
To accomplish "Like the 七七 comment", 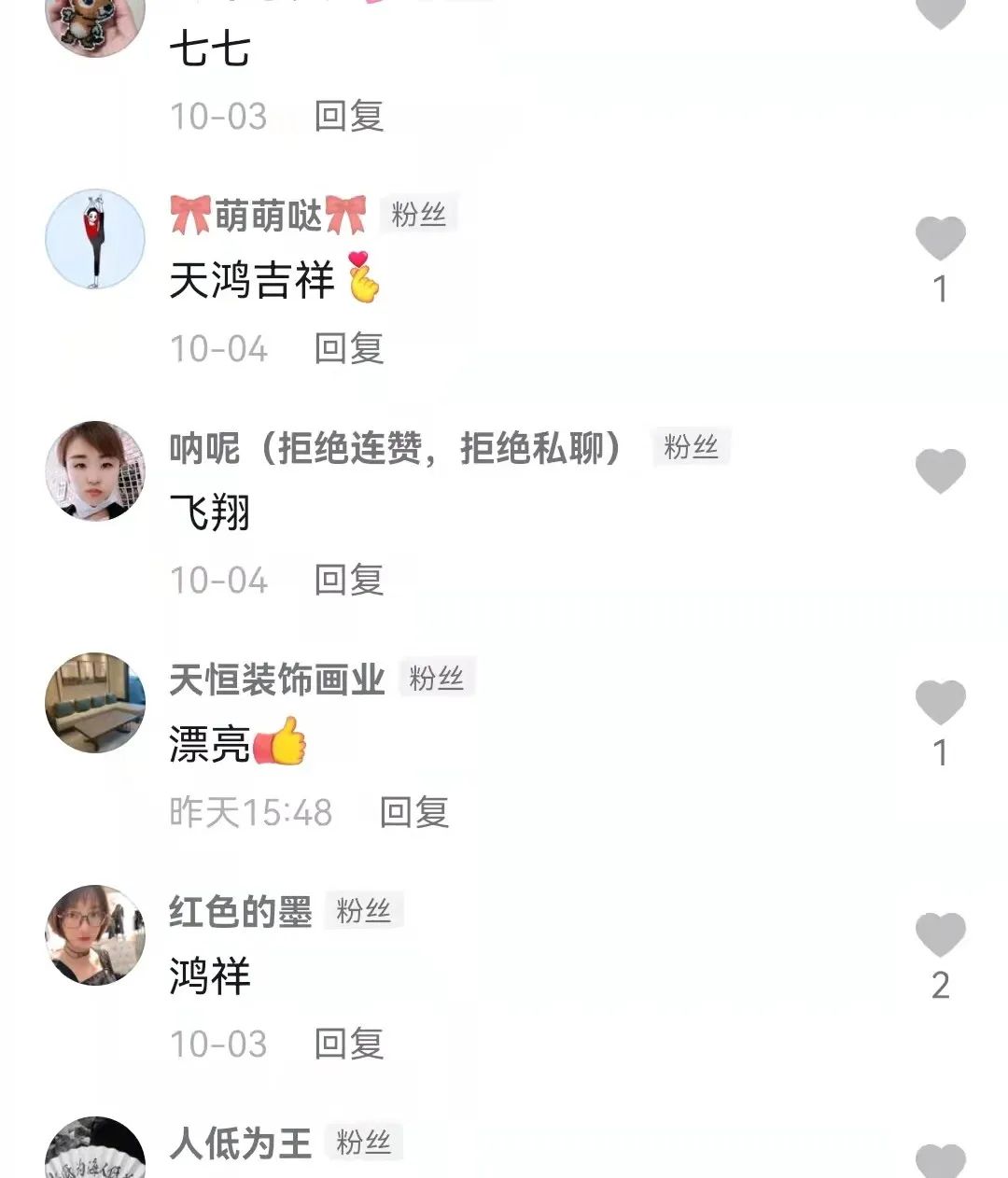I will click(x=940, y=11).
